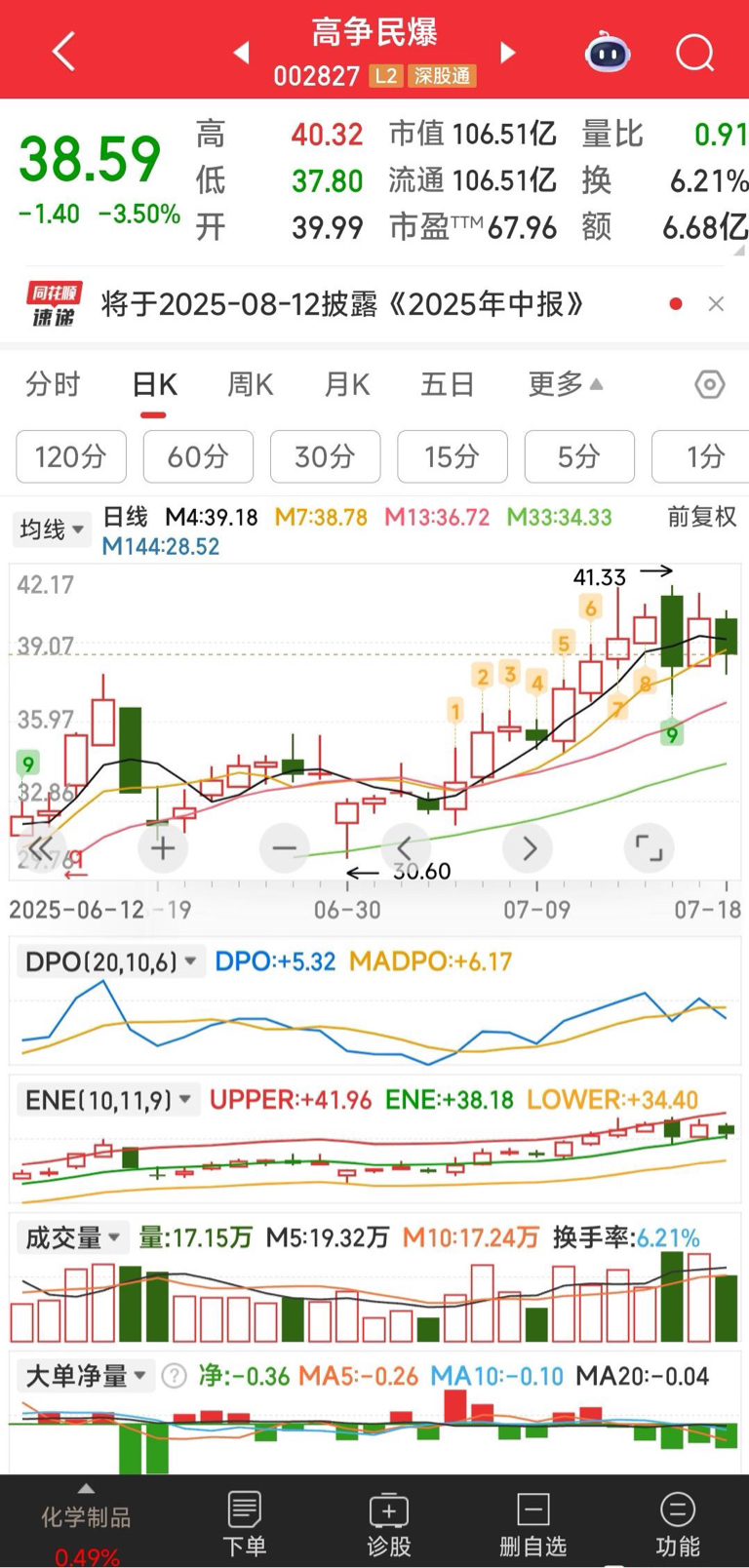Tap 删自选 to remove from watchlist
Image resolution: width=749 pixels, height=1568 pixels.
point(532,1523)
